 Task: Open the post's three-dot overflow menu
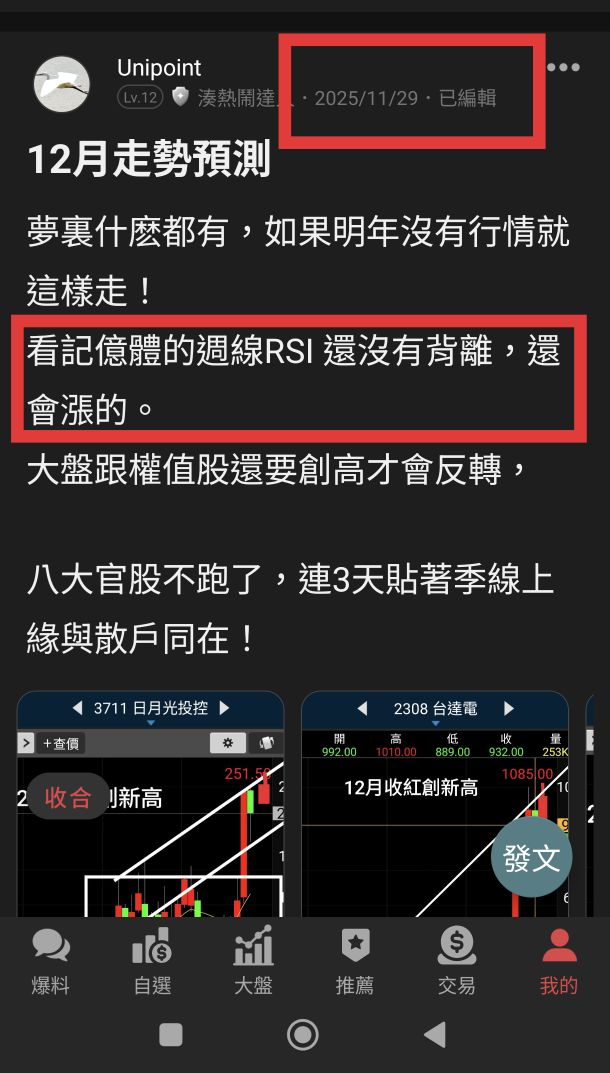[563, 67]
